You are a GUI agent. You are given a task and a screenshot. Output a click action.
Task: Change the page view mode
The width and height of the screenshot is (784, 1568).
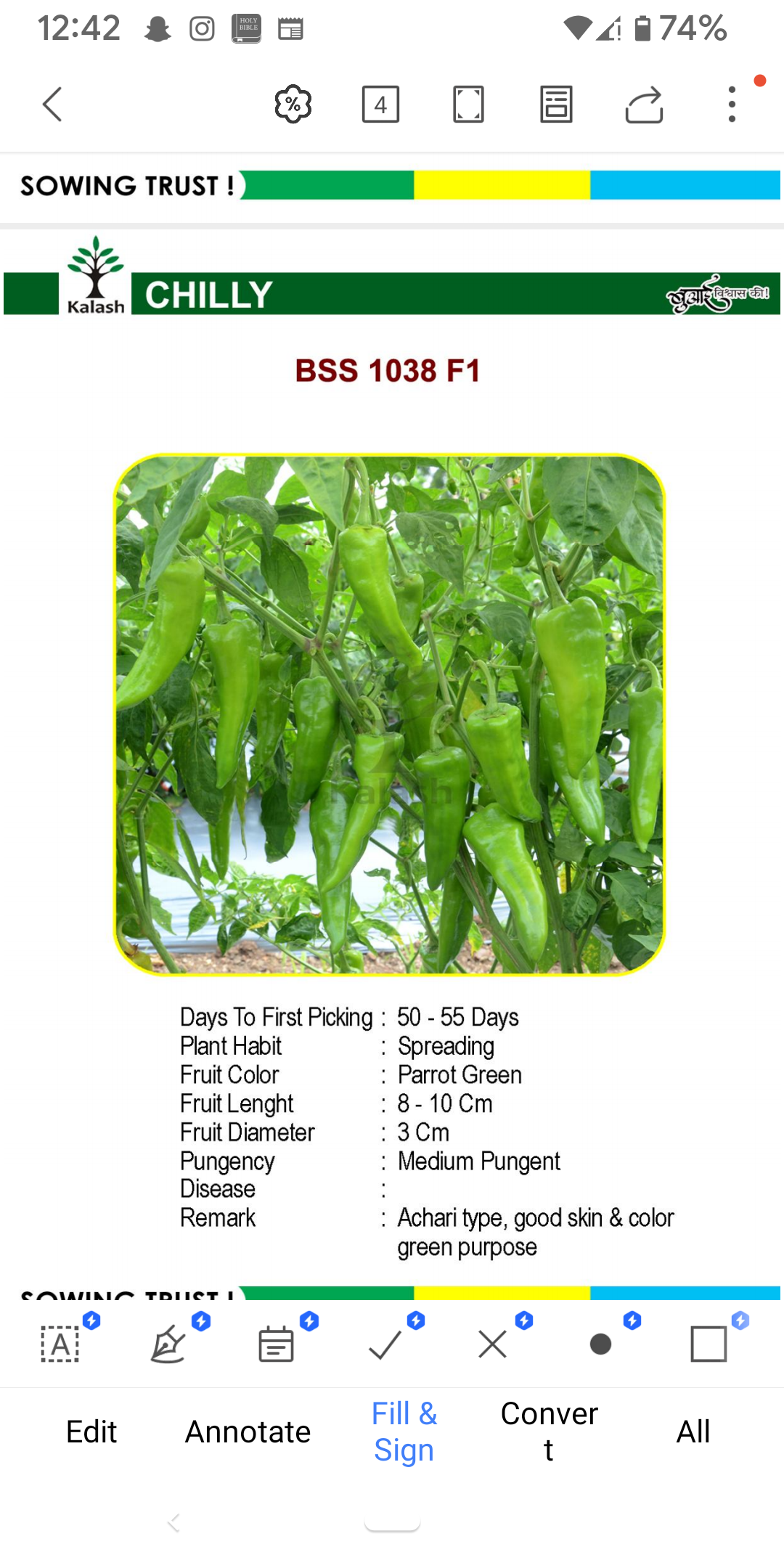click(x=556, y=105)
